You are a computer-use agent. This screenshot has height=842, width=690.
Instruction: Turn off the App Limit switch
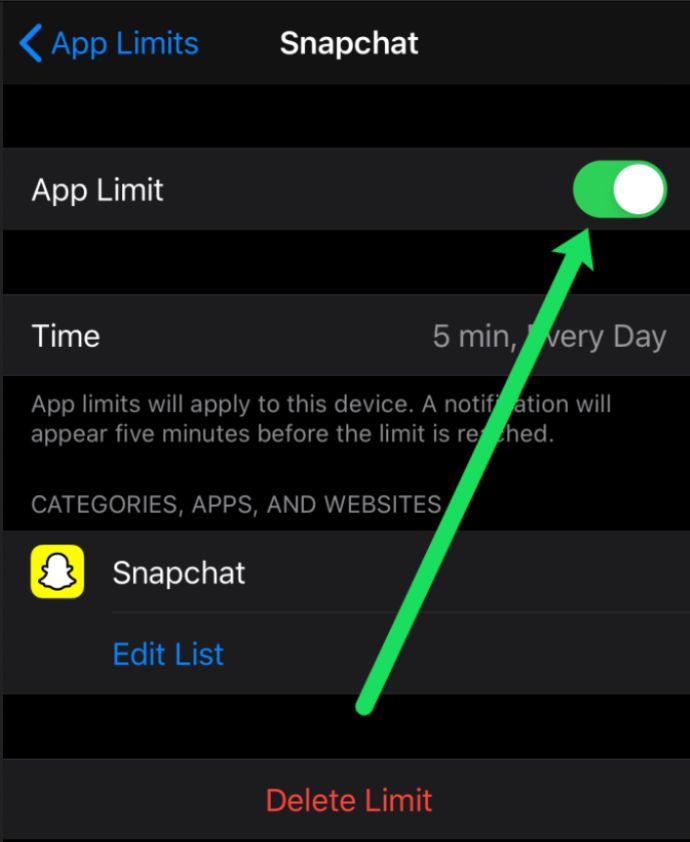point(619,190)
